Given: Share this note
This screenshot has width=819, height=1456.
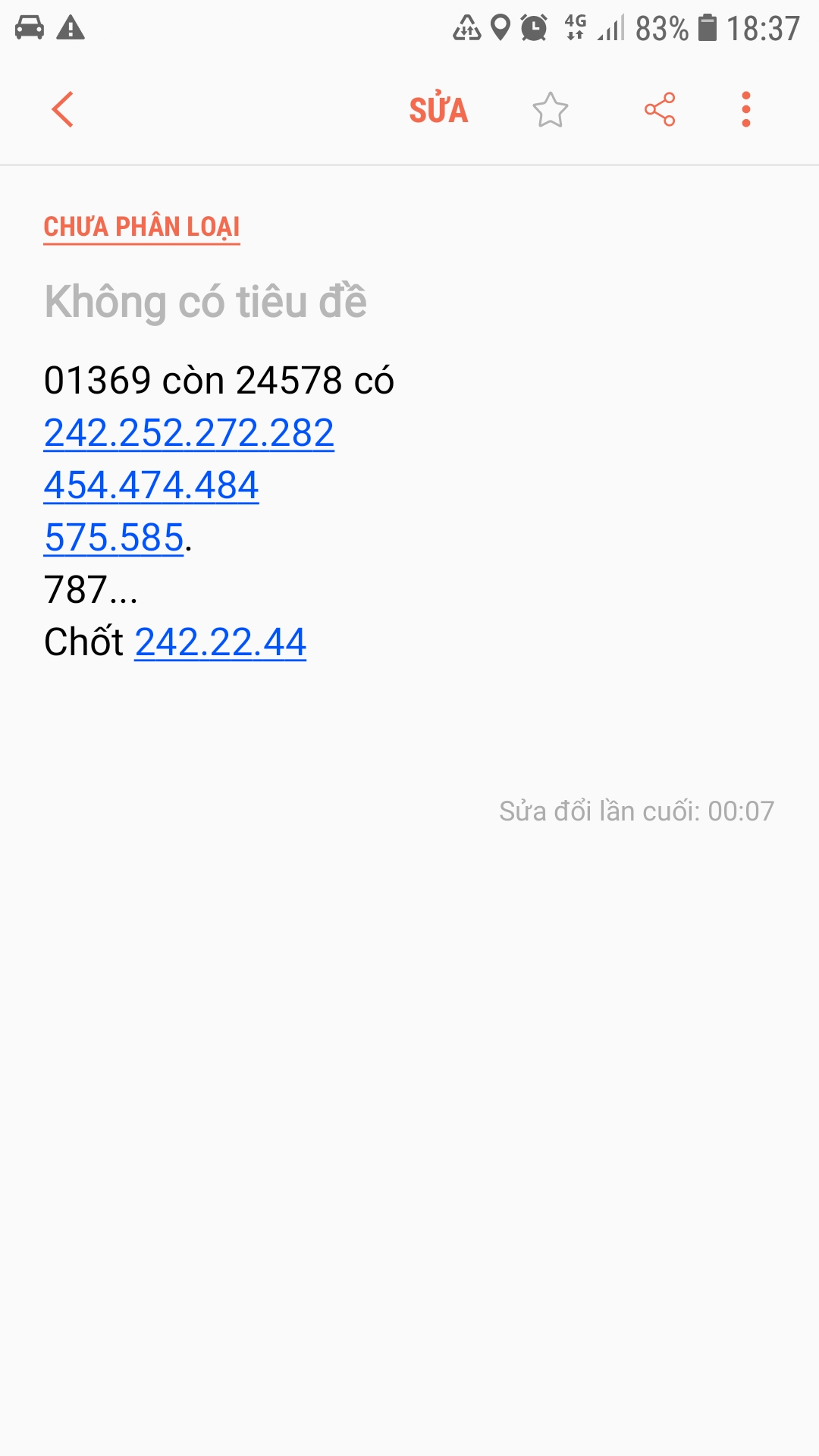Looking at the screenshot, I should 659,110.
